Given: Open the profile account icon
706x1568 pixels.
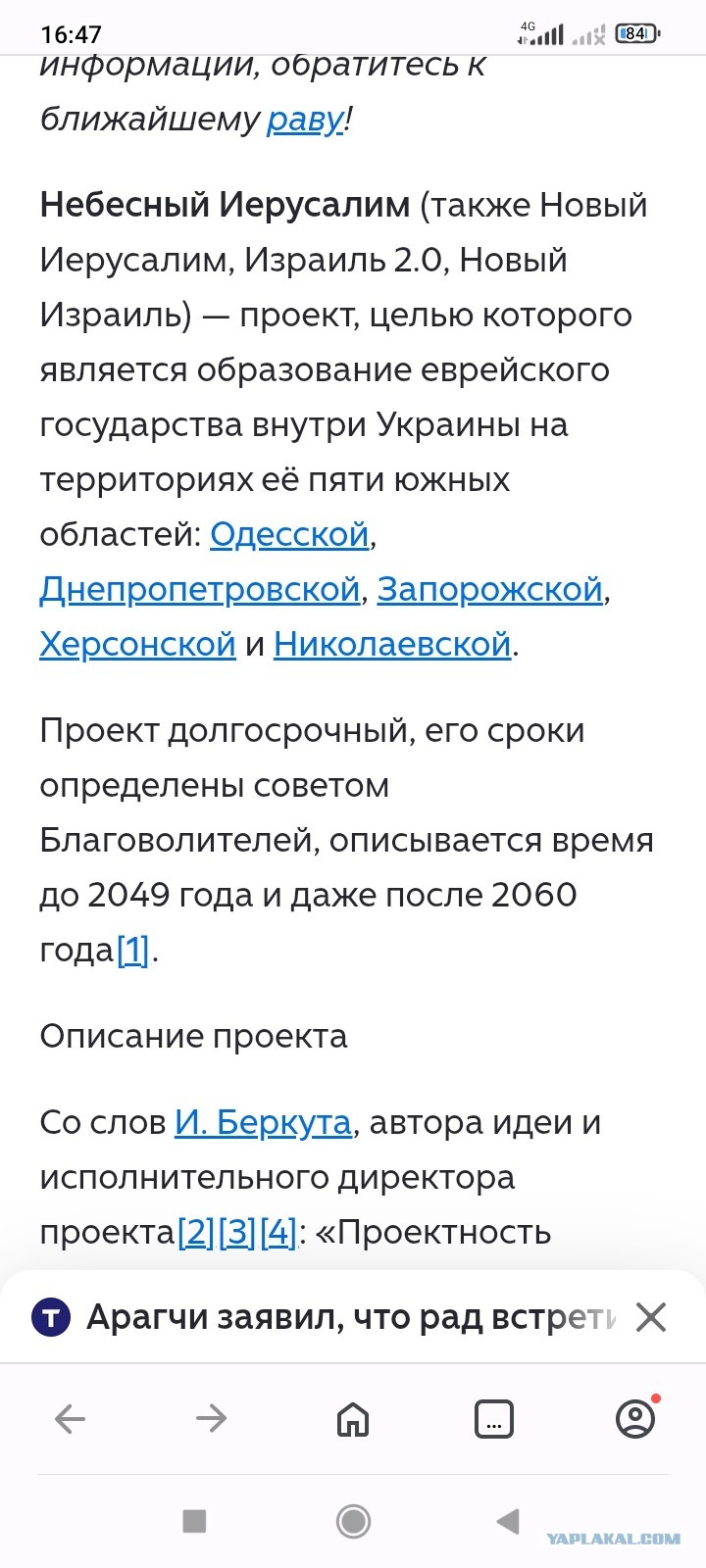Looking at the screenshot, I should tap(635, 1418).
